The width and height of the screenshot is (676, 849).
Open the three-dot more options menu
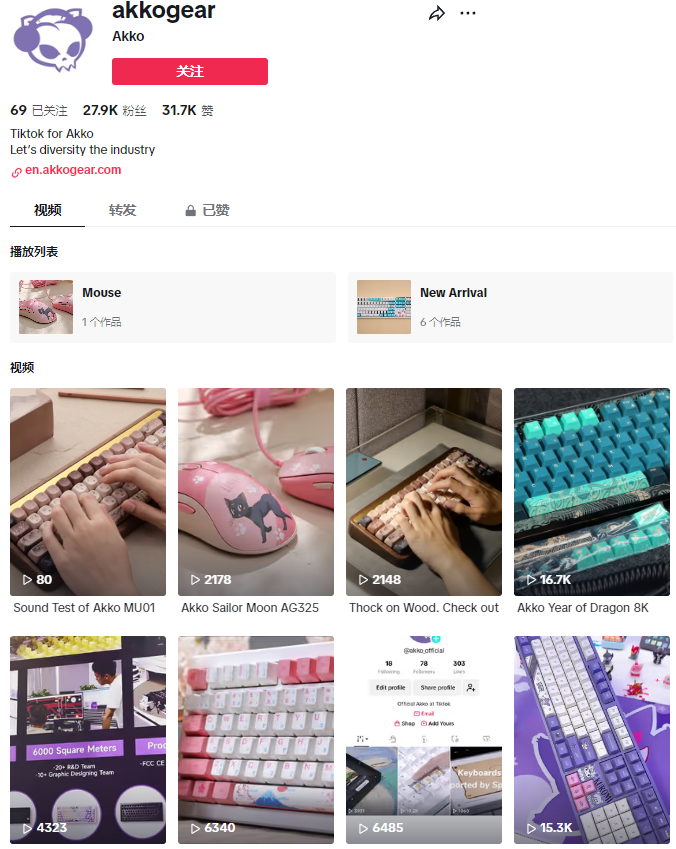[x=468, y=13]
